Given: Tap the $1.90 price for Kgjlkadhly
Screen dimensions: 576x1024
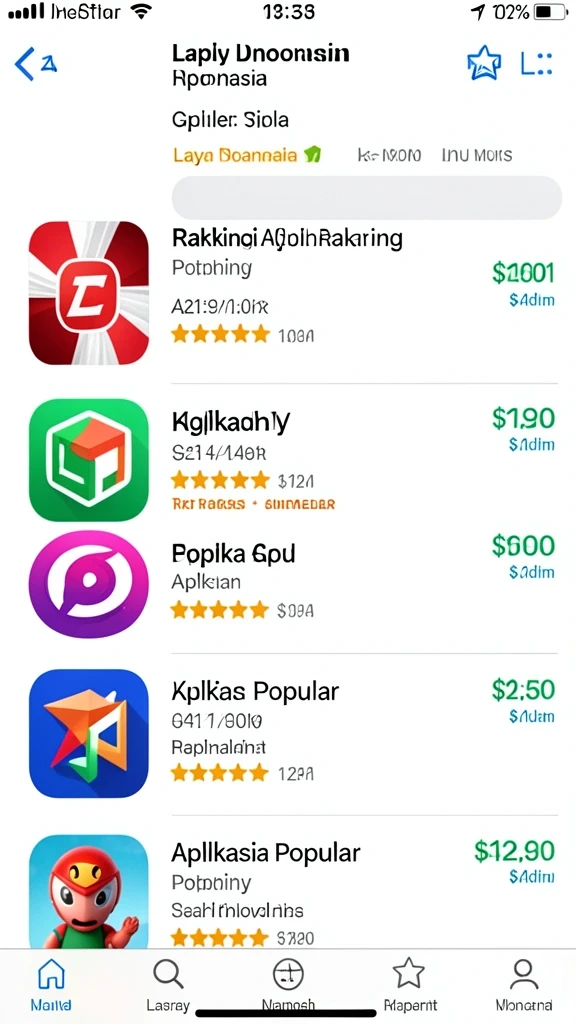Looking at the screenshot, I should pyautogui.click(x=523, y=419).
